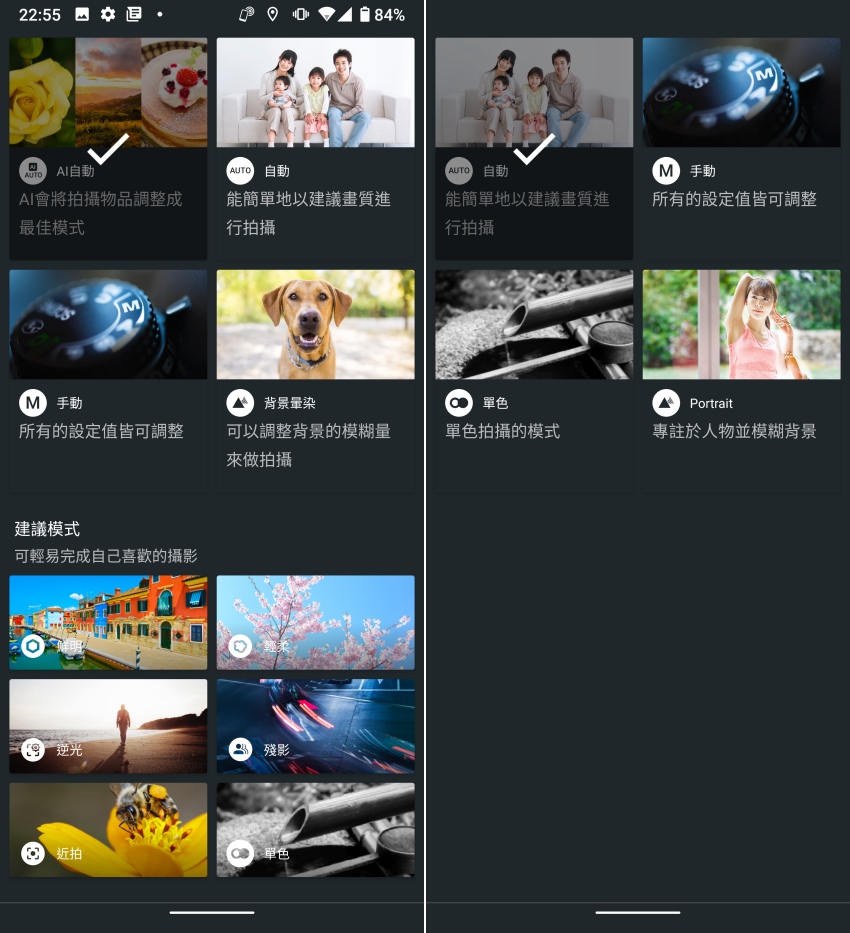Choose the 殘影 motion trail mode
This screenshot has height=933, width=850.
pyautogui.click(x=315, y=726)
